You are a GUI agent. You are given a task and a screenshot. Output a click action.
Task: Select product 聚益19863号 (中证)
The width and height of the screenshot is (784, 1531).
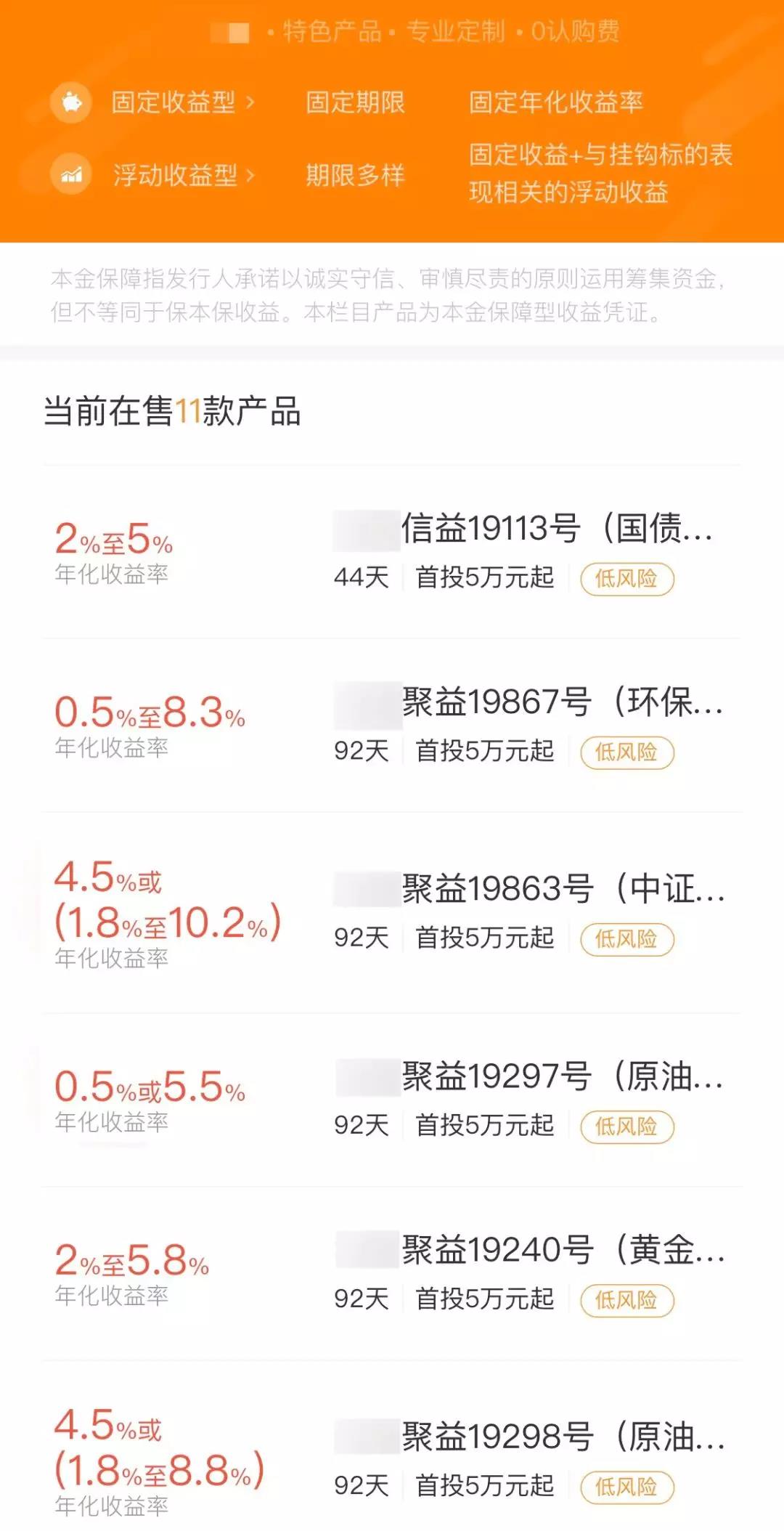[x=563, y=889]
